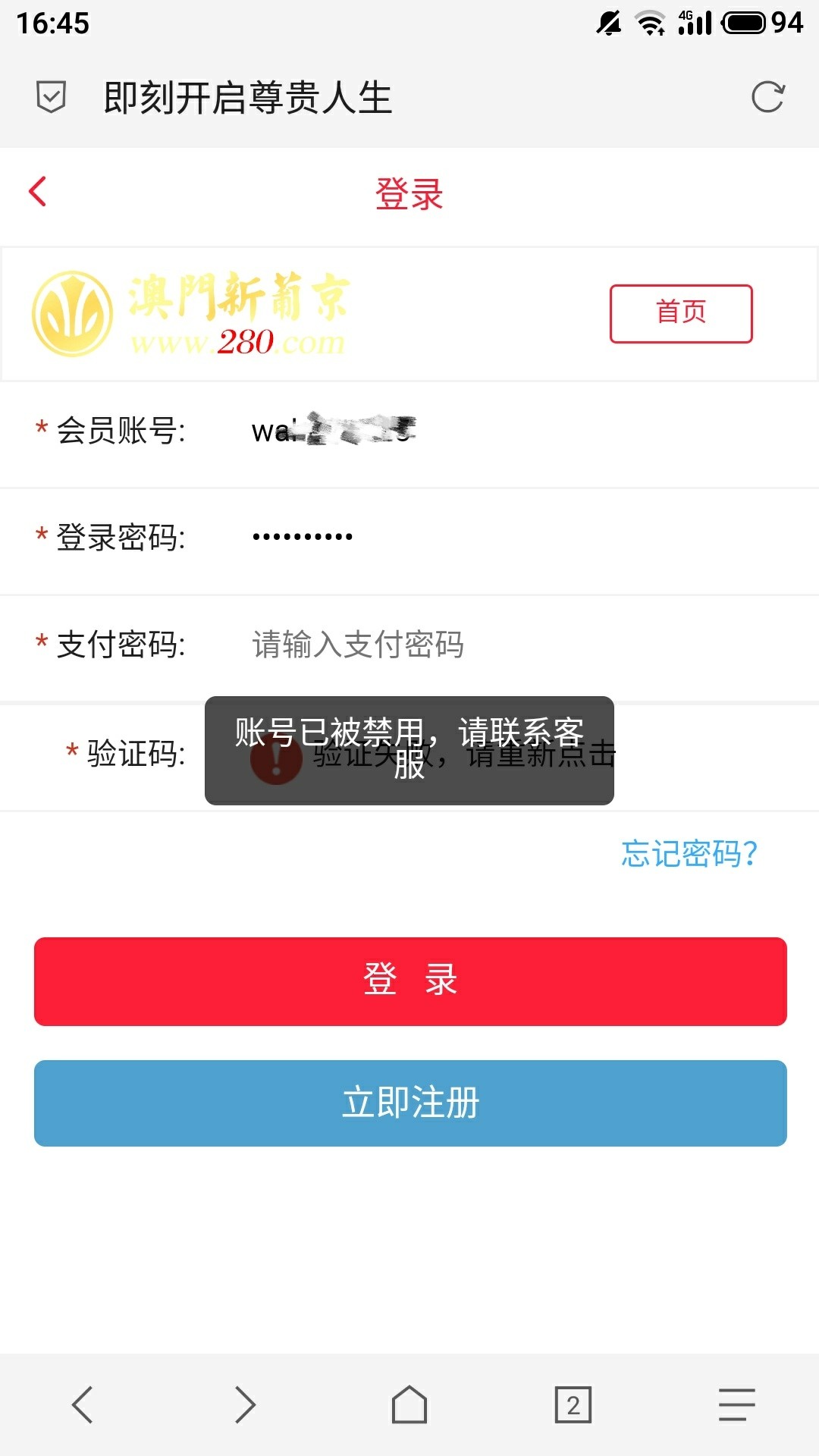Go back using the red arrow

click(38, 192)
